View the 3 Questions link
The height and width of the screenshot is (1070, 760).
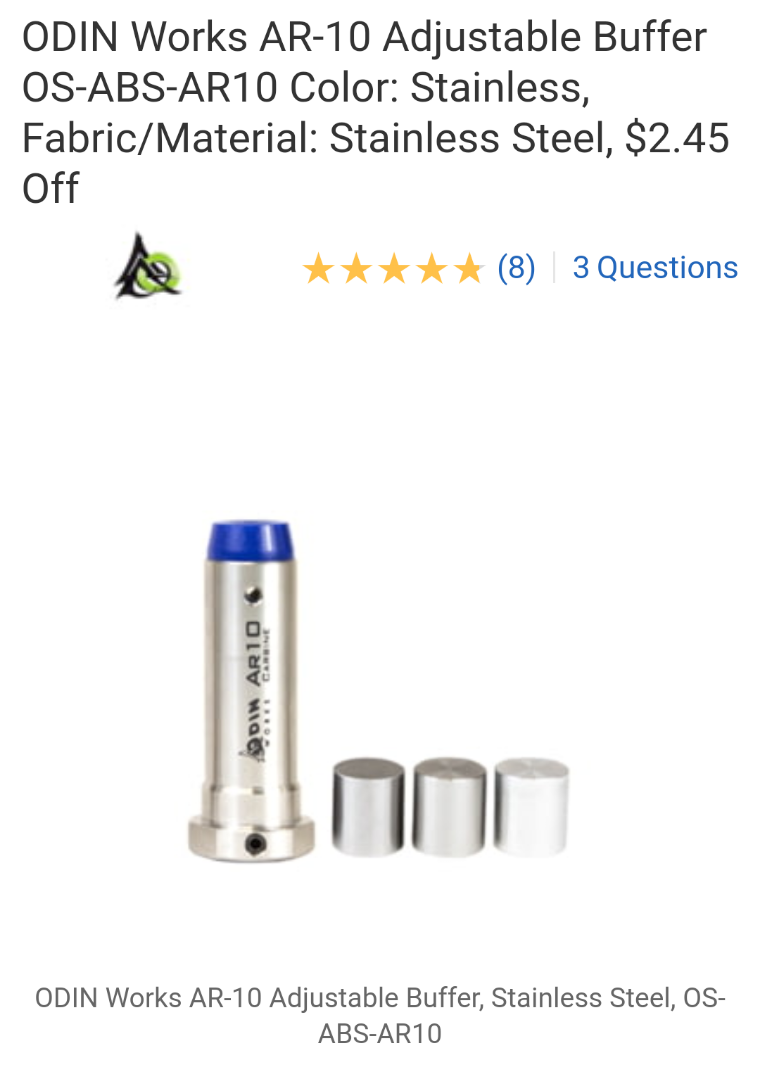[x=655, y=268]
